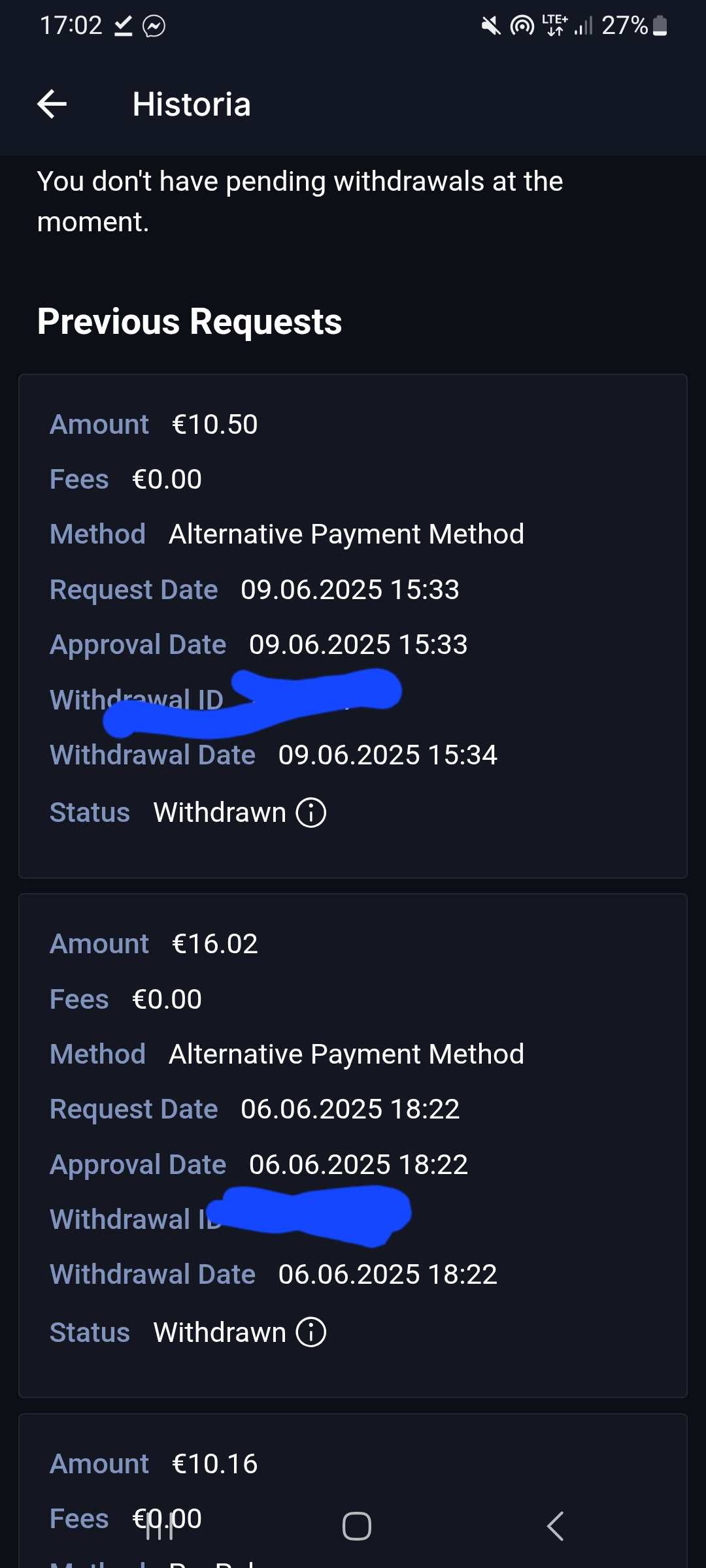Image resolution: width=706 pixels, height=1568 pixels.
Task: Go back from the Historia screen
Action: 52,105
